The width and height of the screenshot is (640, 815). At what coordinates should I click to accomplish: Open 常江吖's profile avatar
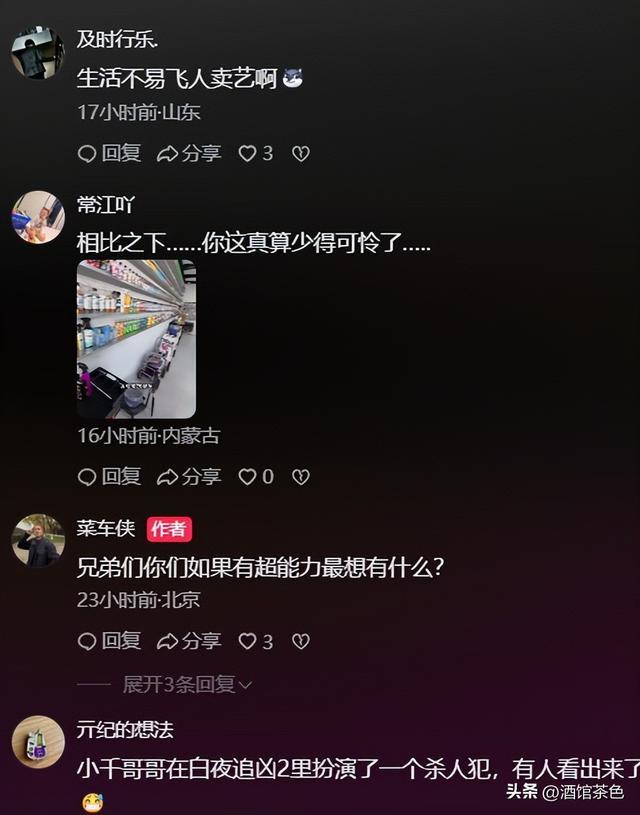[38, 216]
